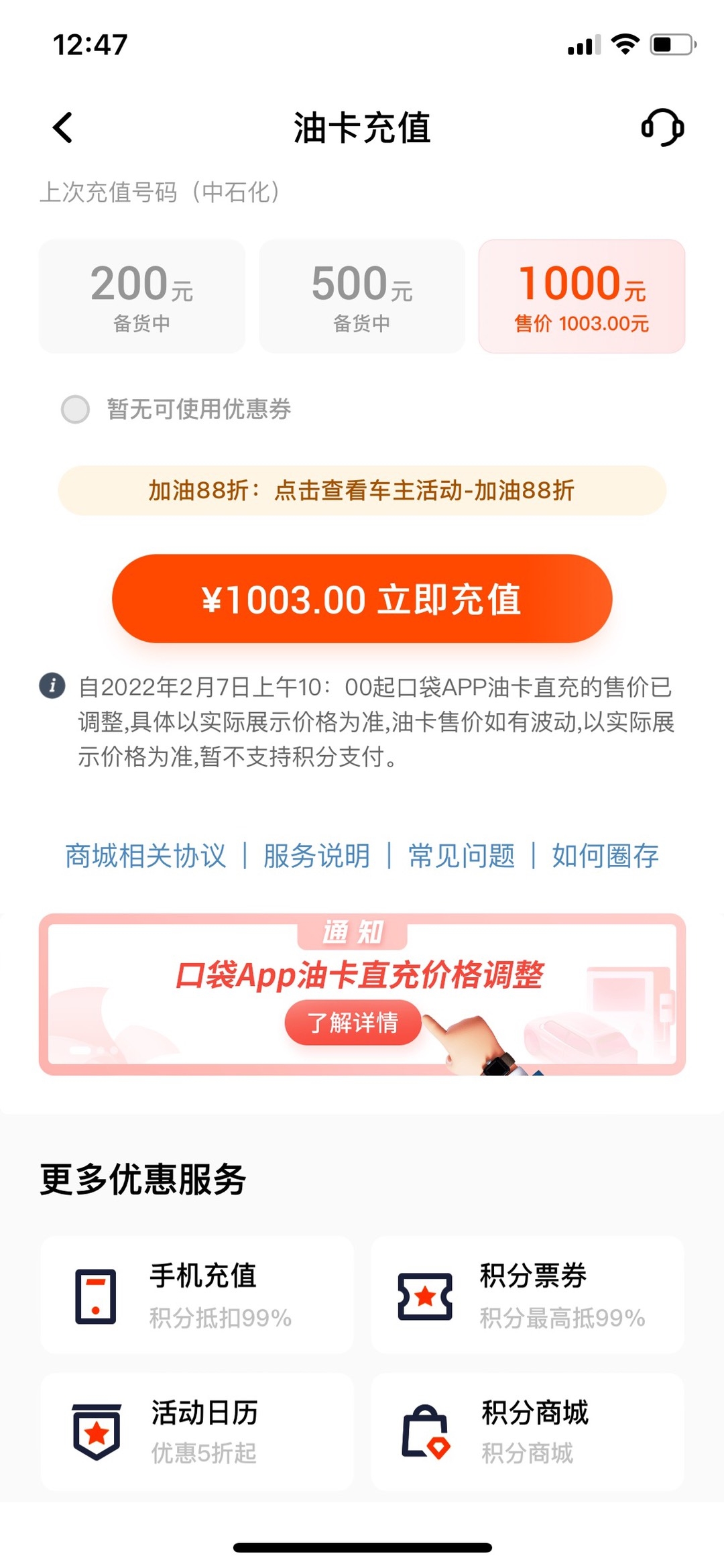Tap ¥1003.00 立即充值 button
Viewport: 724px width, 1568px height.
tap(362, 598)
